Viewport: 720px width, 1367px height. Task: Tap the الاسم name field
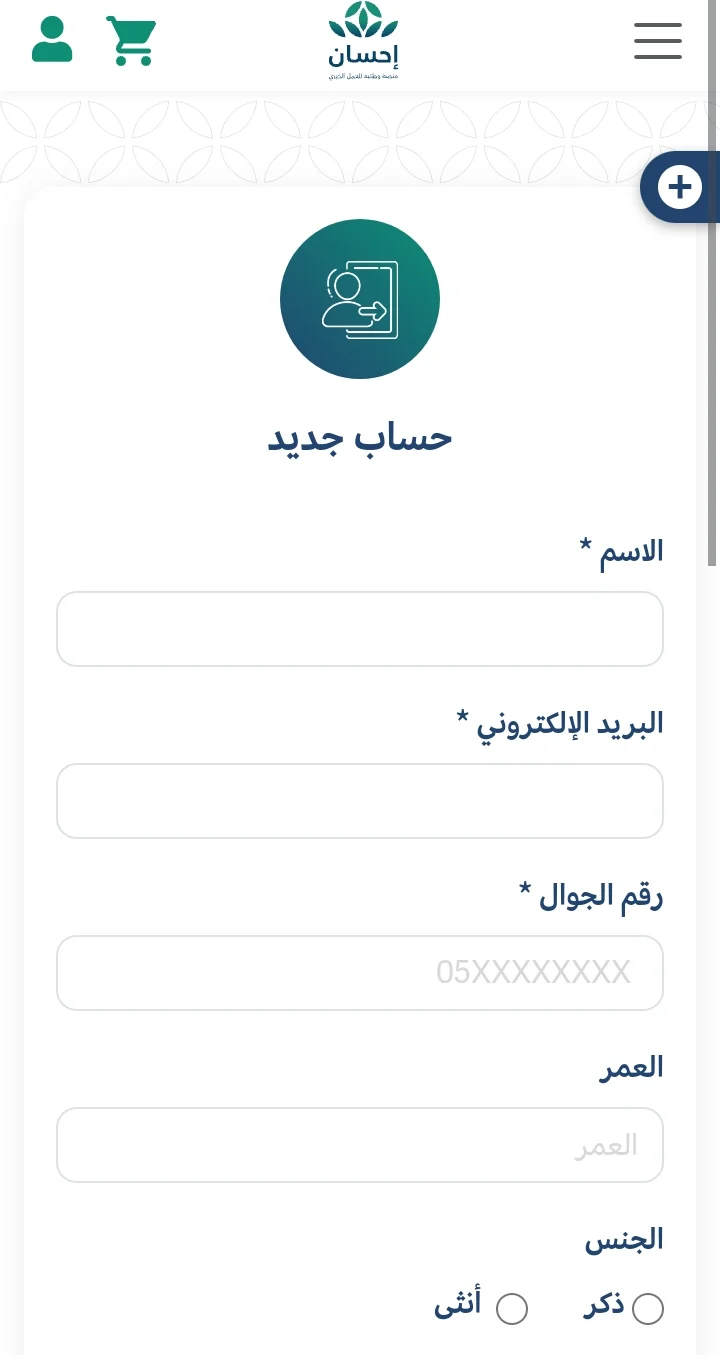360,629
